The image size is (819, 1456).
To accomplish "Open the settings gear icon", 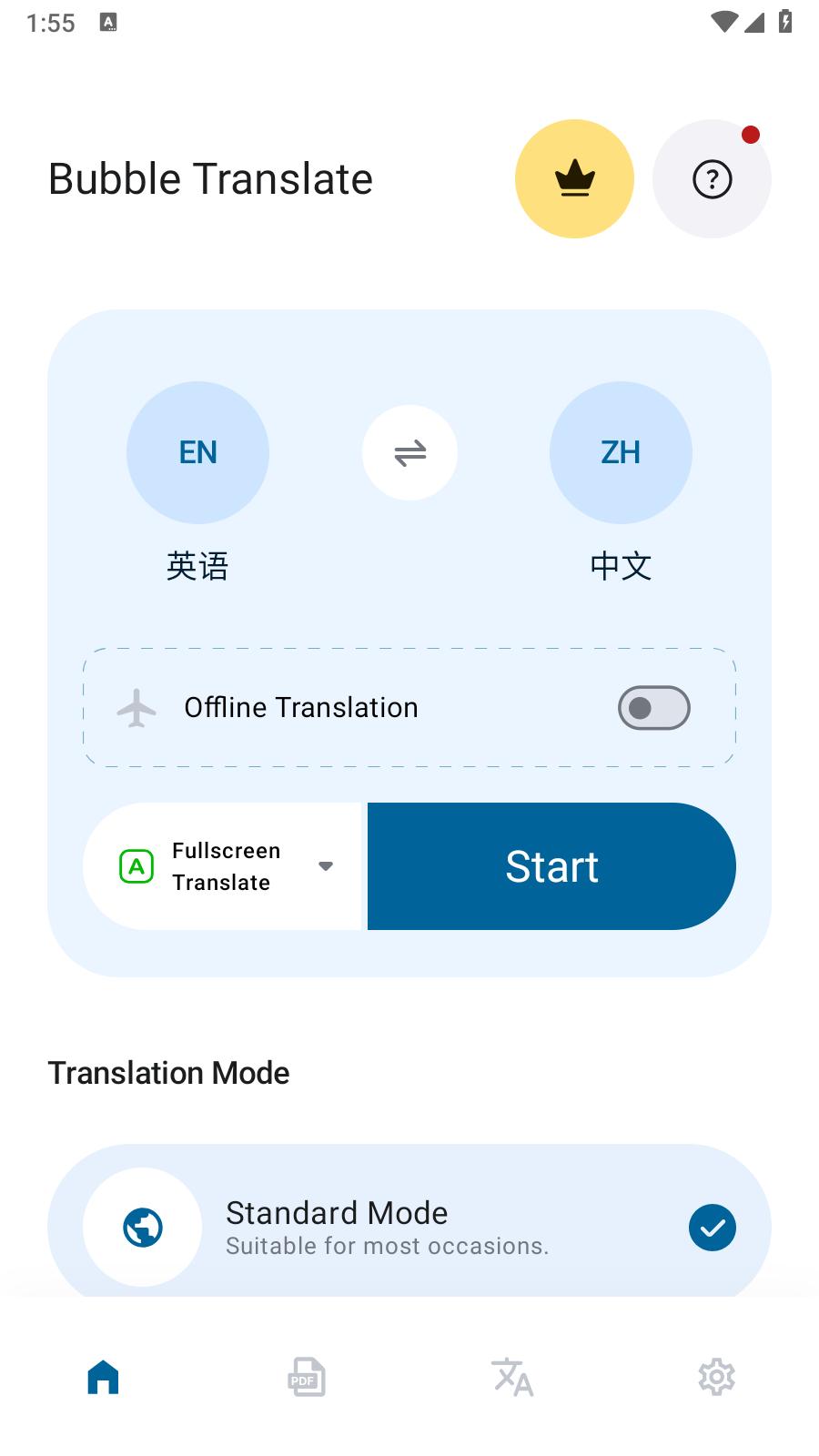I will coord(716,1377).
